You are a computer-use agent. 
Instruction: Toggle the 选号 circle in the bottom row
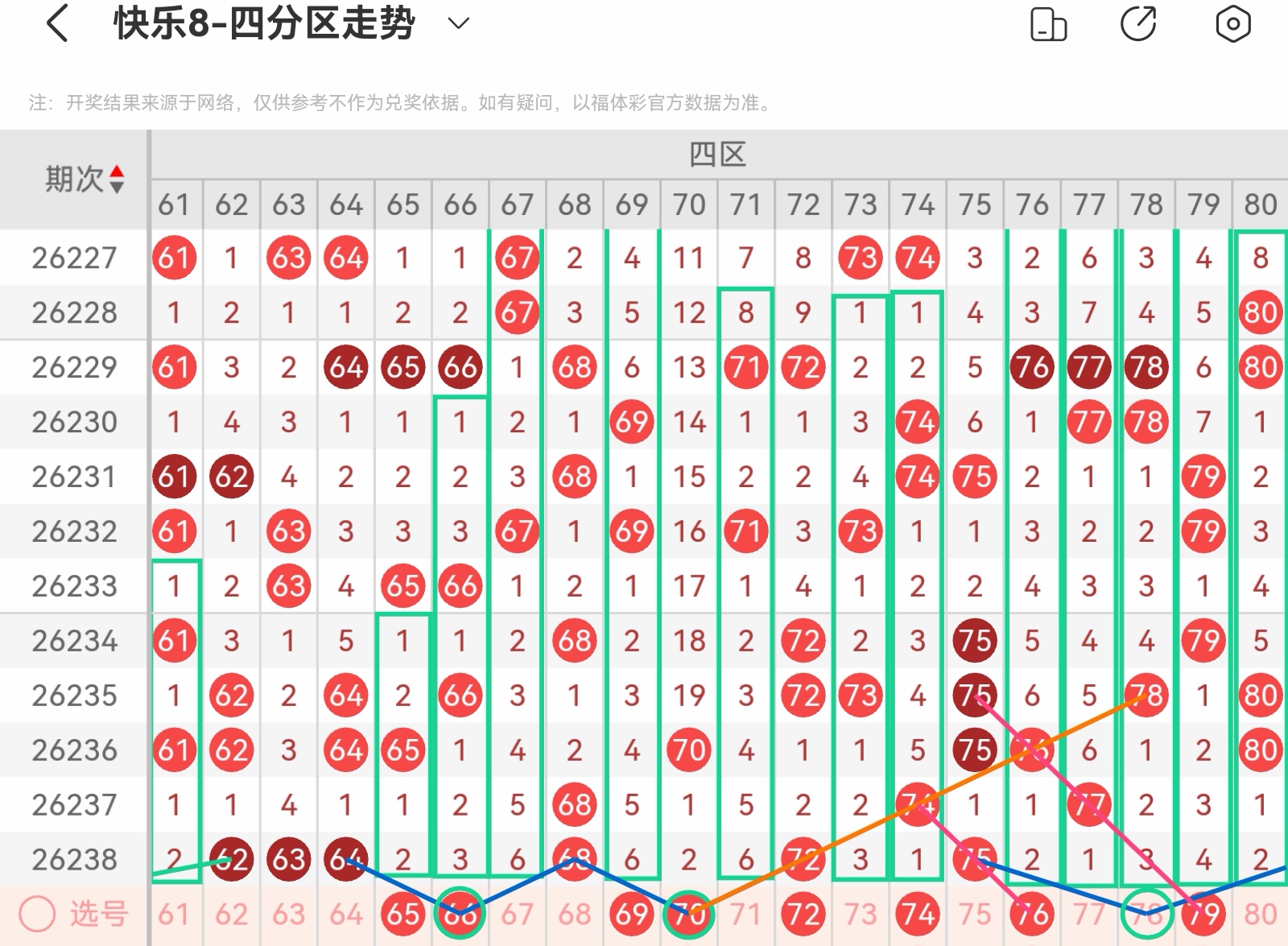click(x=37, y=914)
